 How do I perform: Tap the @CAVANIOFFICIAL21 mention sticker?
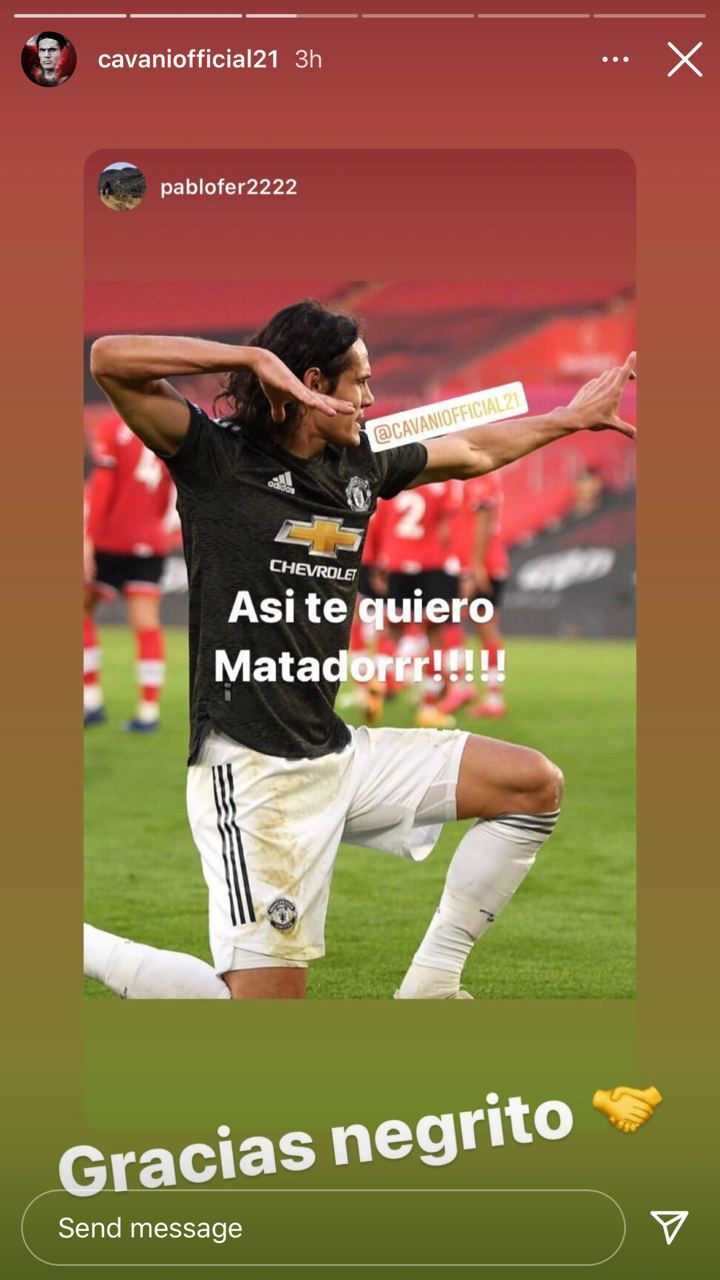point(446,416)
